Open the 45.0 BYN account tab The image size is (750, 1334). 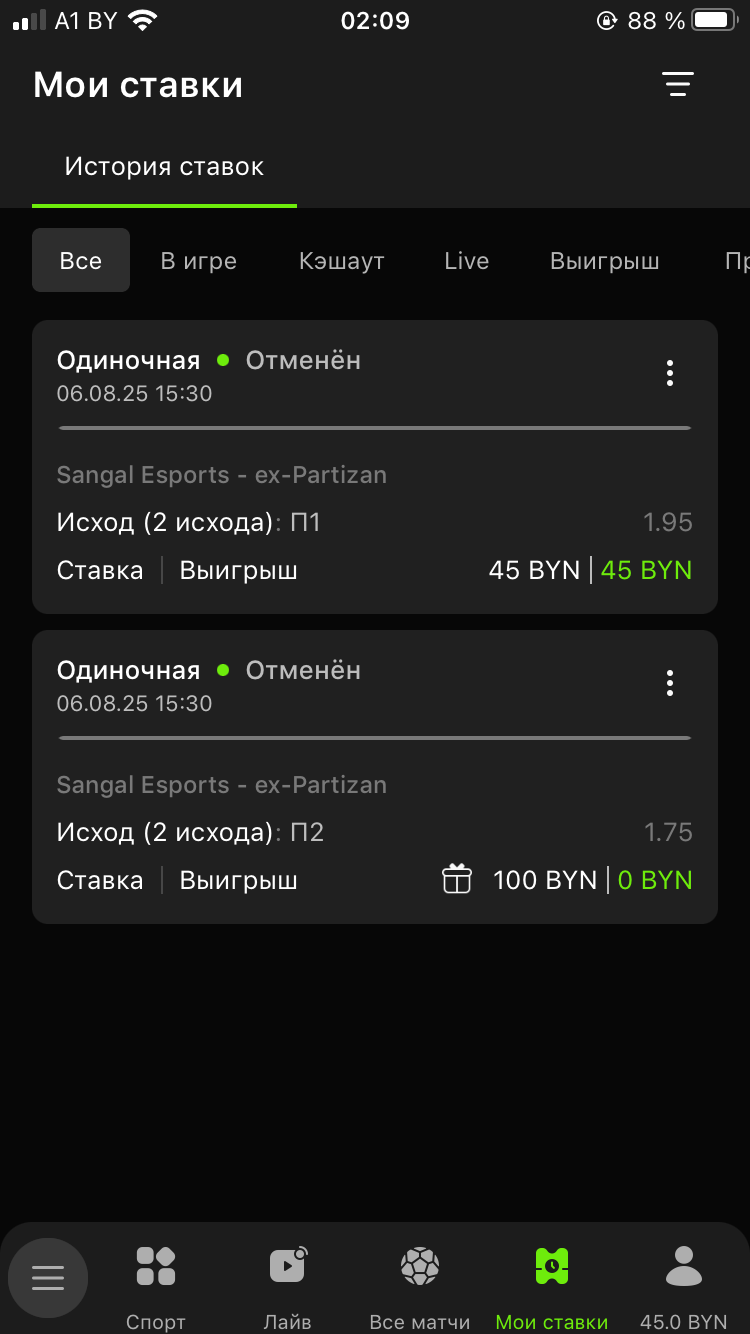pyautogui.click(x=684, y=1288)
